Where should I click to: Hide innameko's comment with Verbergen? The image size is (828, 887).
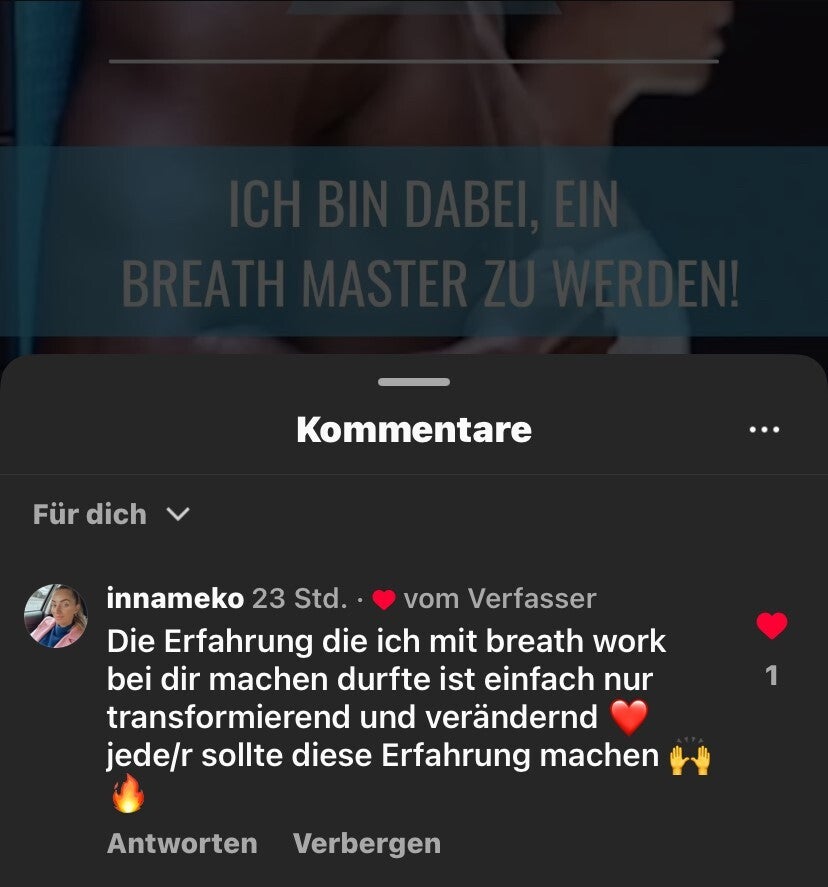[x=366, y=843]
